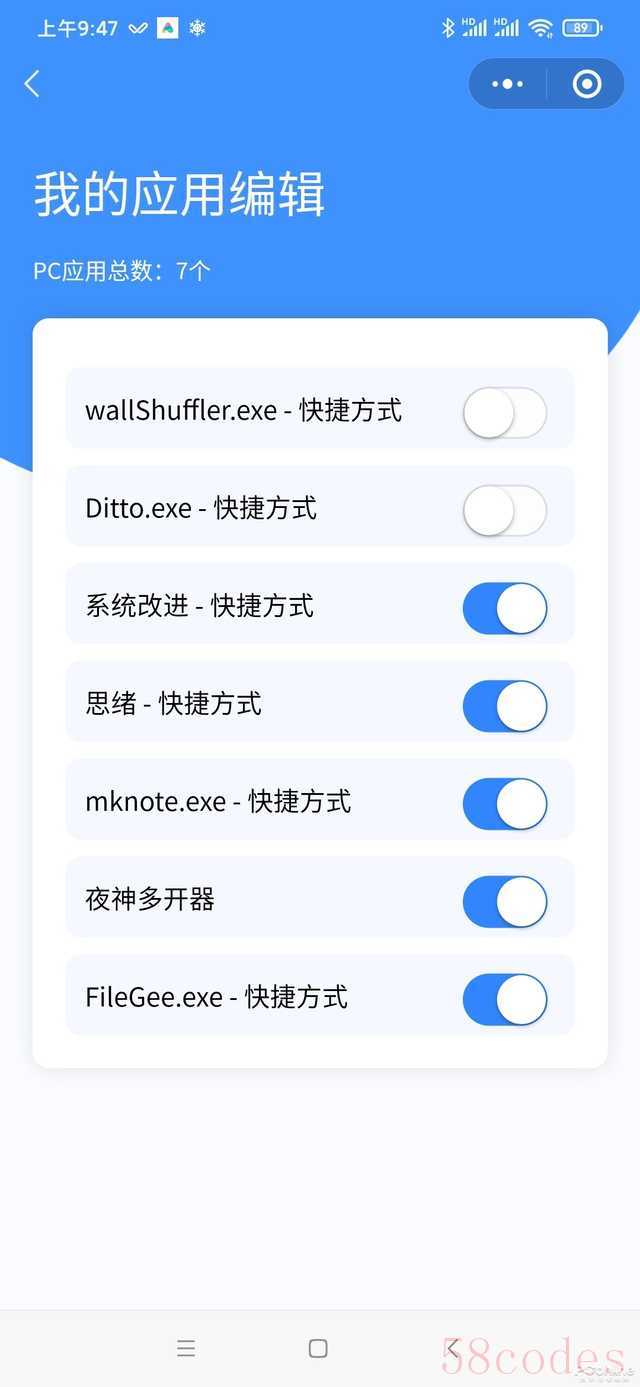Toggle off the 思绪 shortcut switch

[x=505, y=706]
